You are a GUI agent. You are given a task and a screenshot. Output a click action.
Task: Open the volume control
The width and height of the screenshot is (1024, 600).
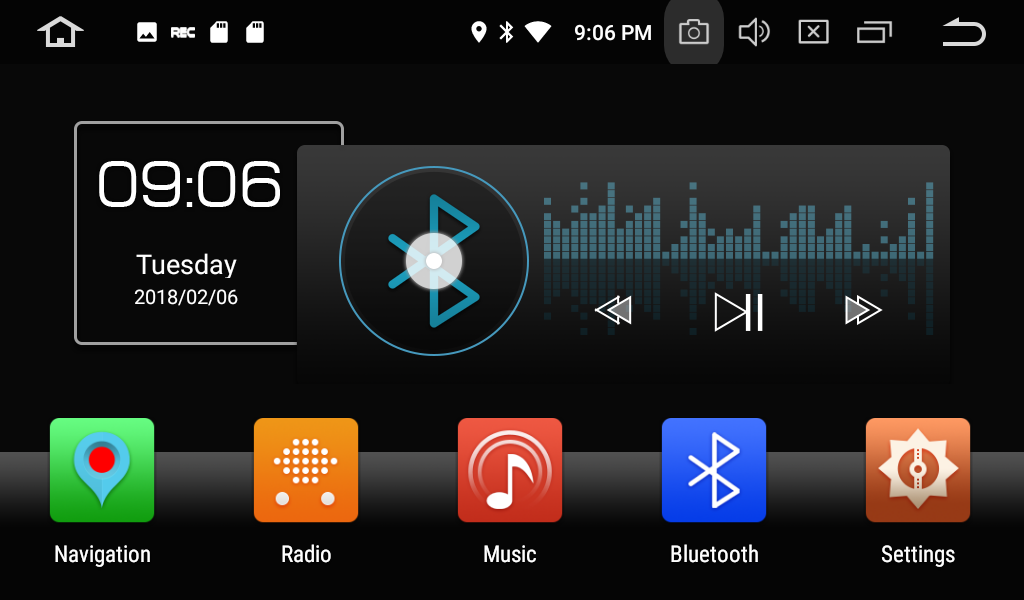point(753,32)
